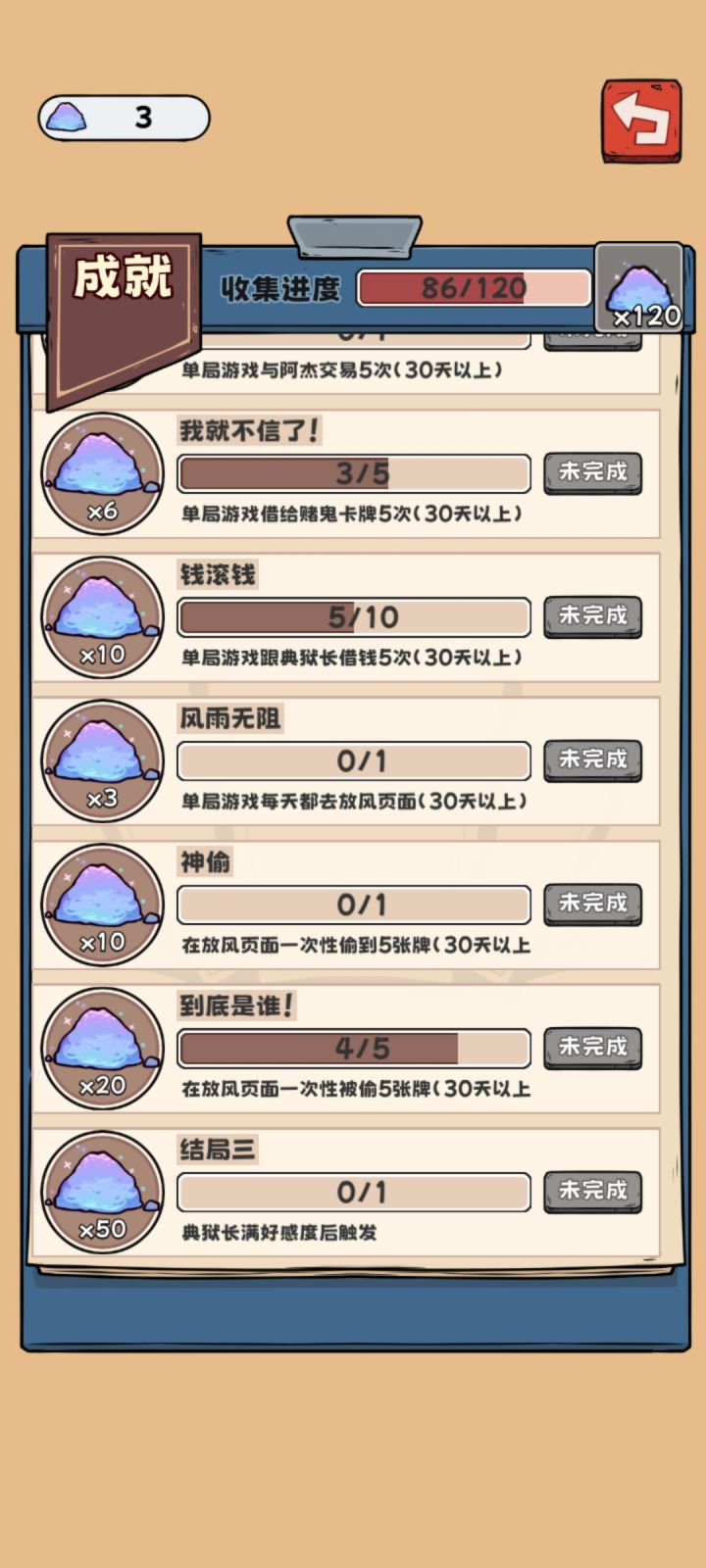The height and width of the screenshot is (1568, 706).
Task: Tap the ×10 gem icon for 钱滚钱
Action: [x=102, y=615]
